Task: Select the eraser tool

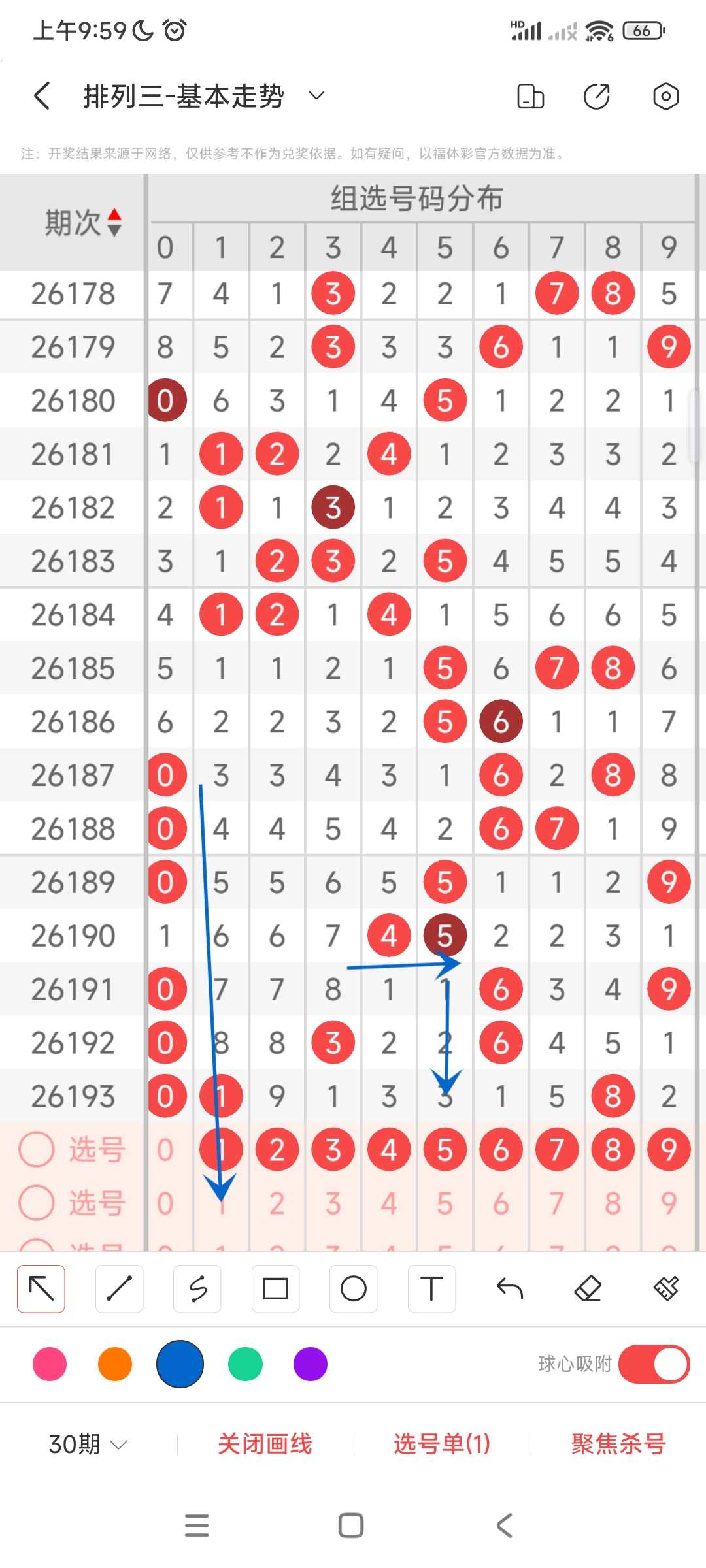Action: point(588,1288)
